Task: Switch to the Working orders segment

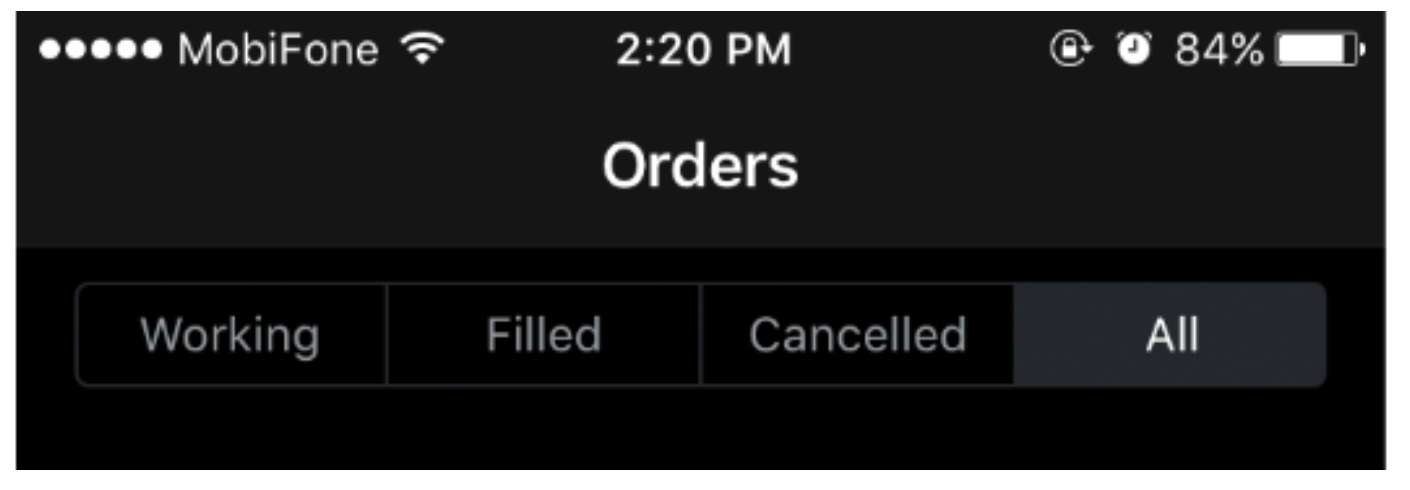Action: coord(231,335)
